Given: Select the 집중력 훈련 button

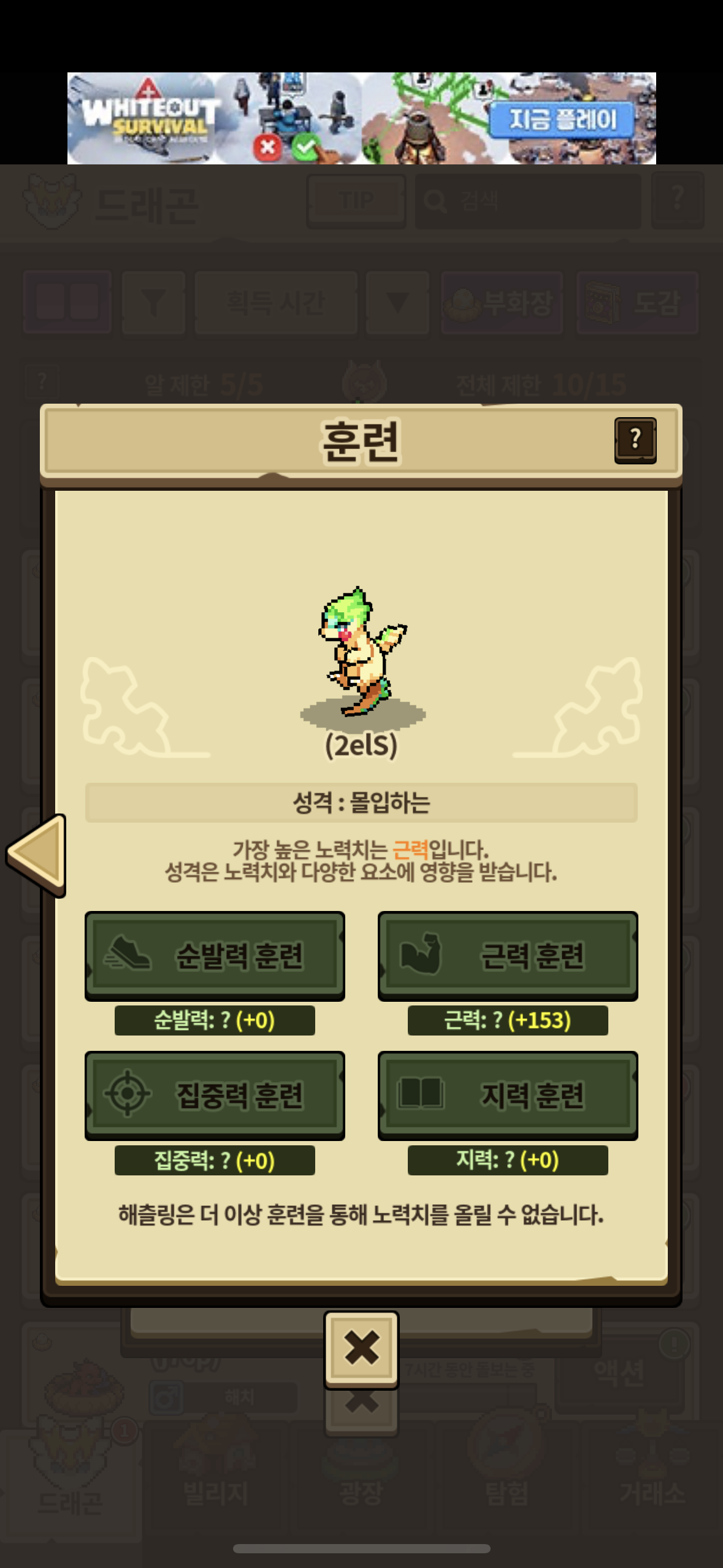Looking at the screenshot, I should click(x=215, y=1095).
